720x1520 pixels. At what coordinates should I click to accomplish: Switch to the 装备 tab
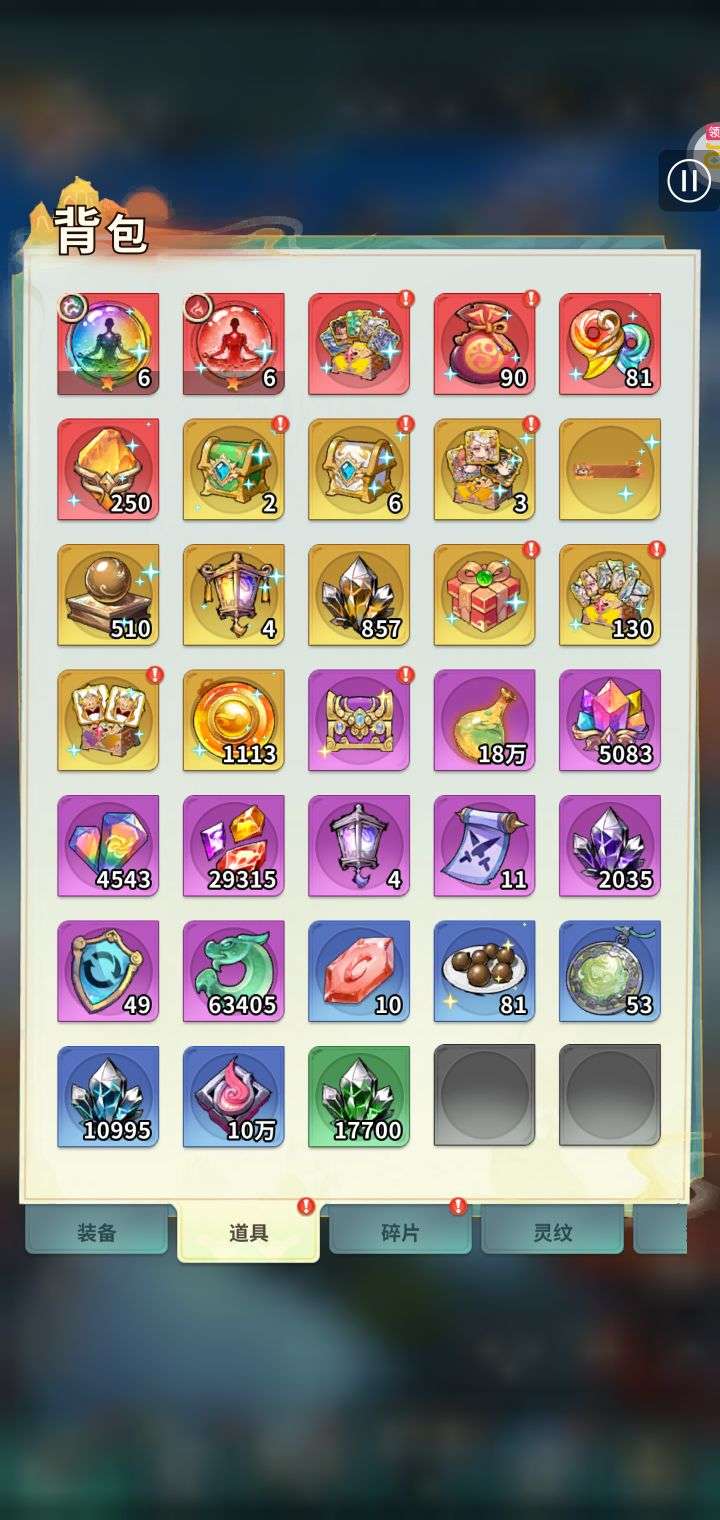click(x=97, y=1232)
